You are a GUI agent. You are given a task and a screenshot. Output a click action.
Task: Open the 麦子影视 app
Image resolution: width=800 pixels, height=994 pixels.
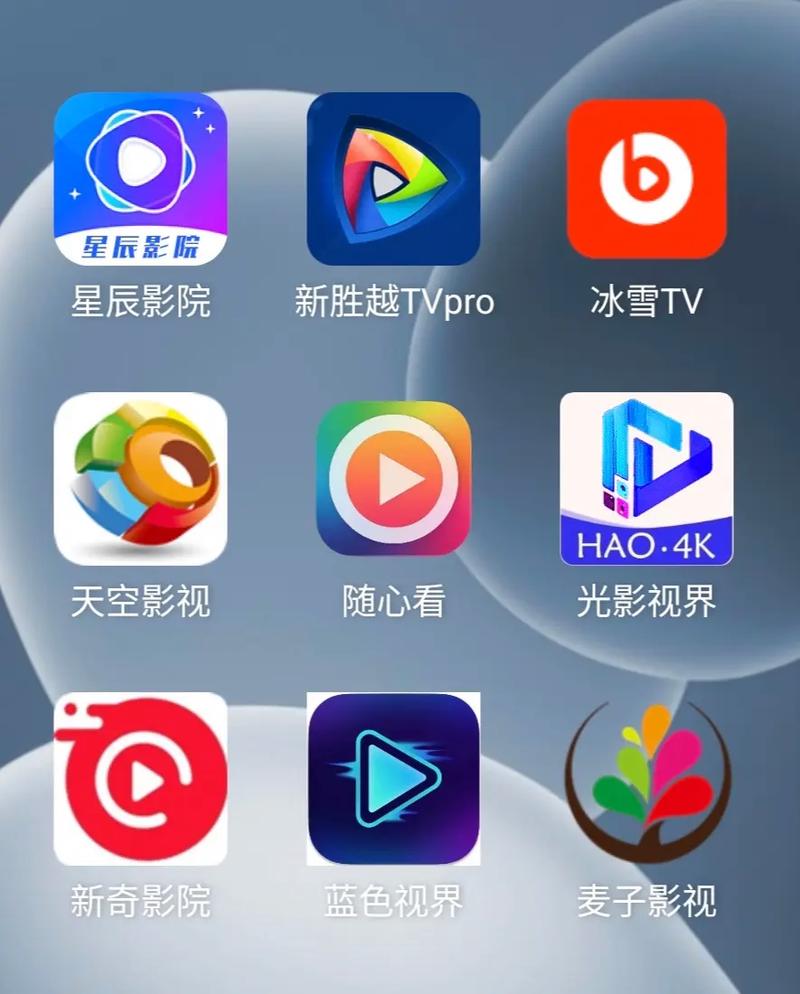tap(646, 779)
